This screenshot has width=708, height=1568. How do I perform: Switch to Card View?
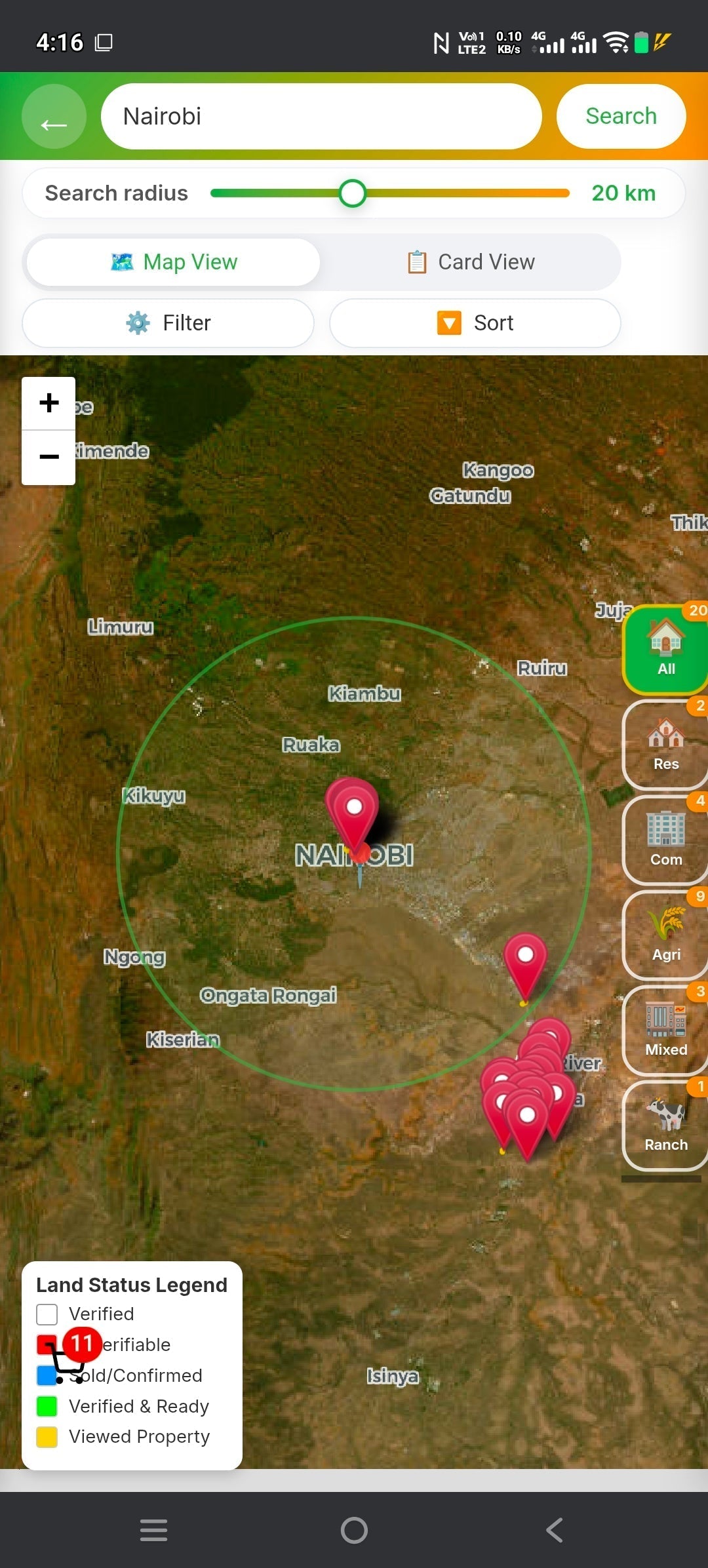pos(471,262)
